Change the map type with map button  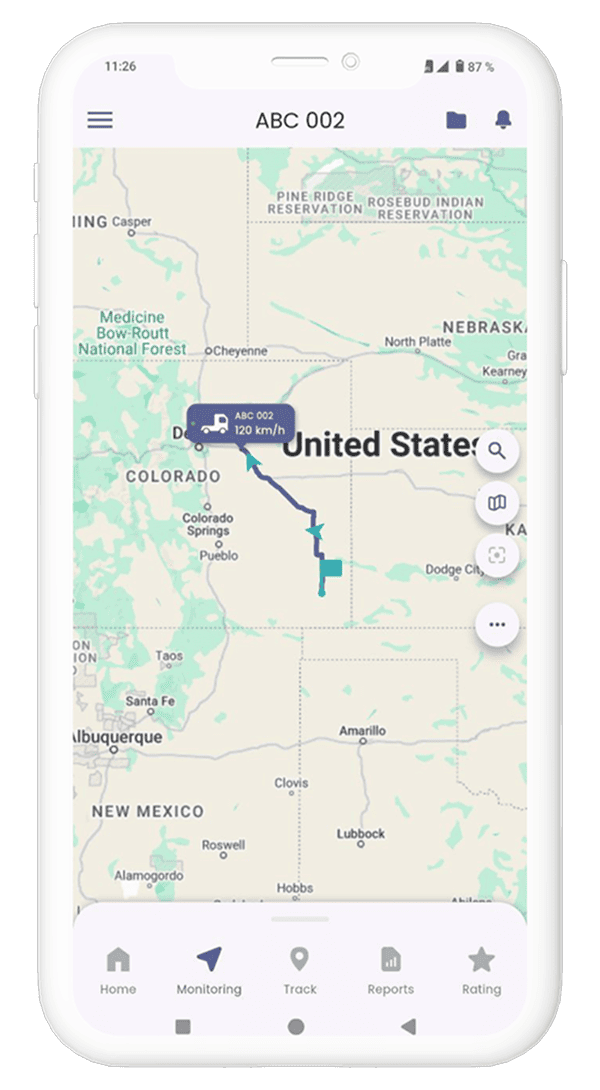(497, 503)
